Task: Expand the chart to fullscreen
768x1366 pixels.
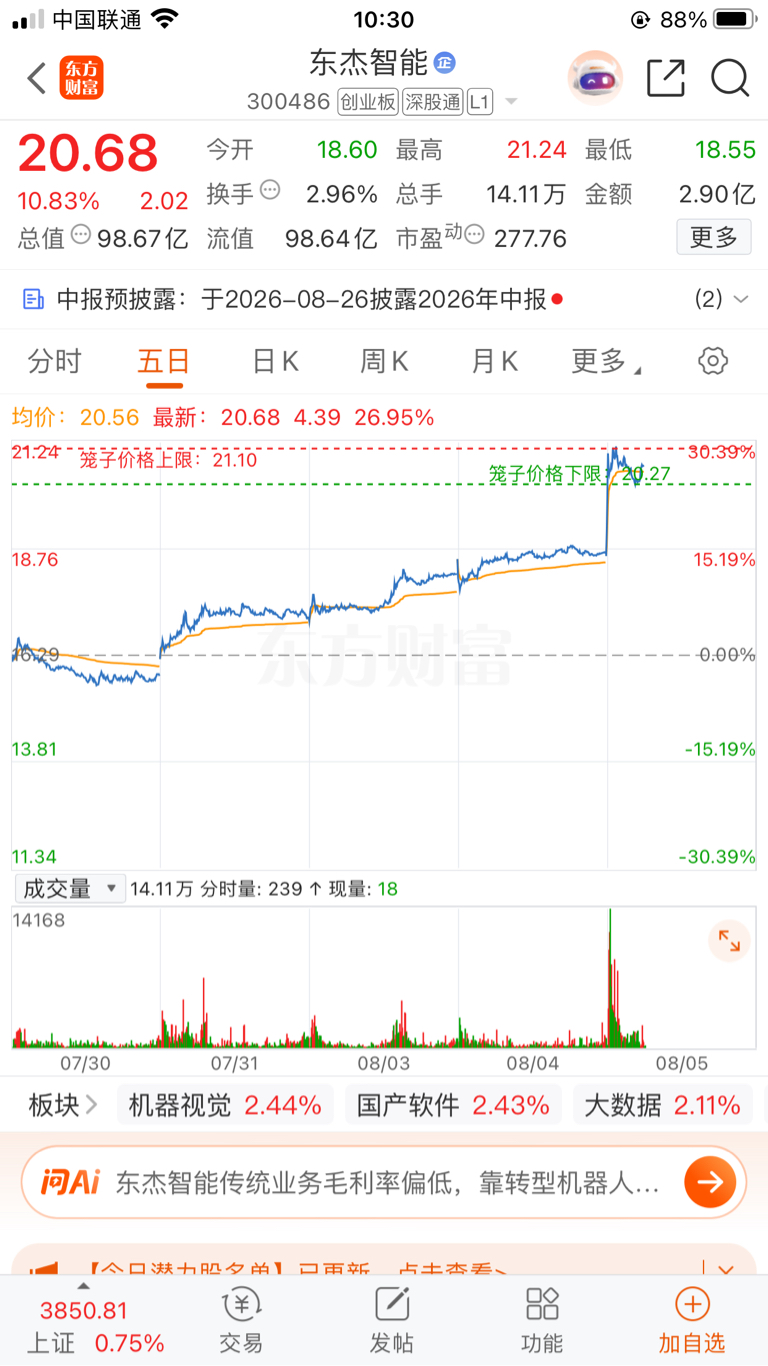Action: coord(729,941)
